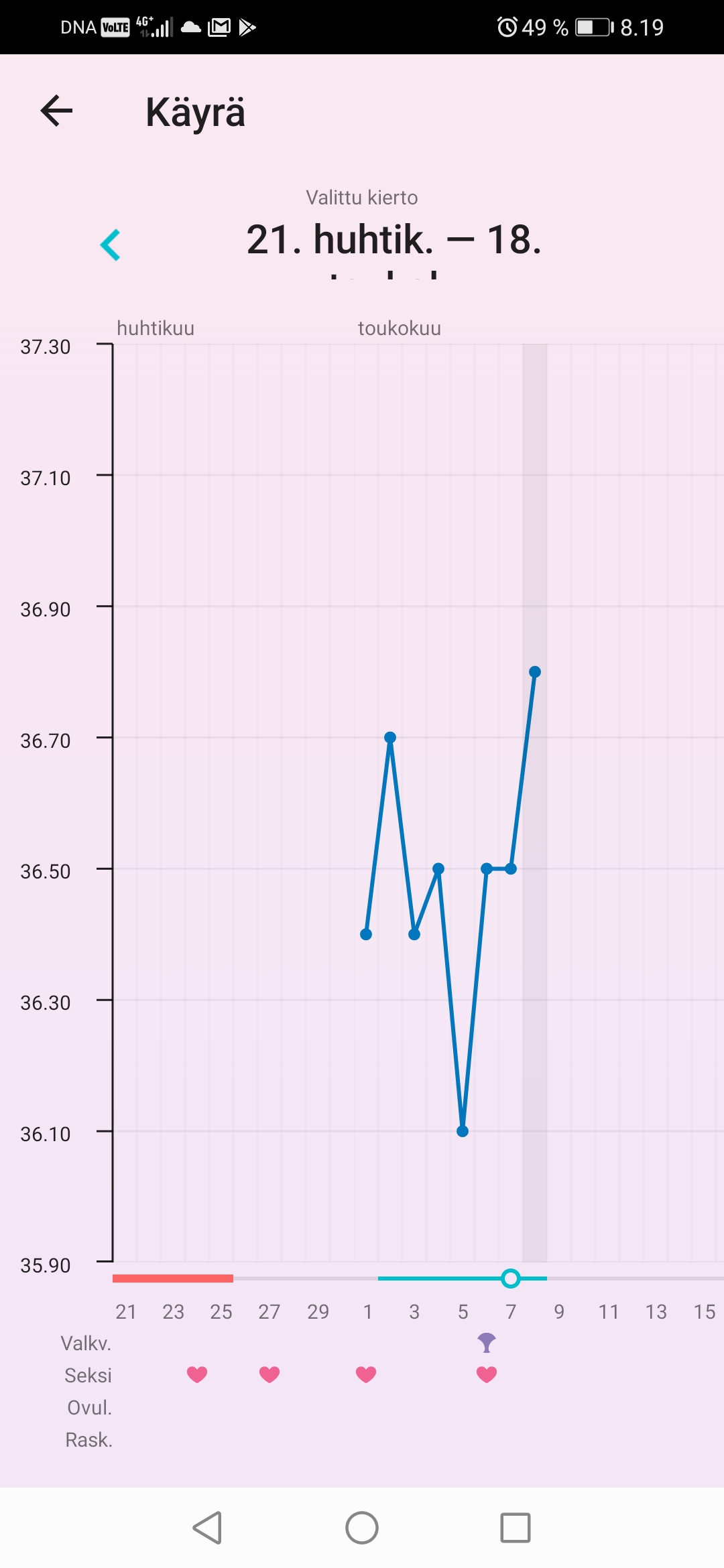Show the previous cycle with the teal chevron

point(111,245)
